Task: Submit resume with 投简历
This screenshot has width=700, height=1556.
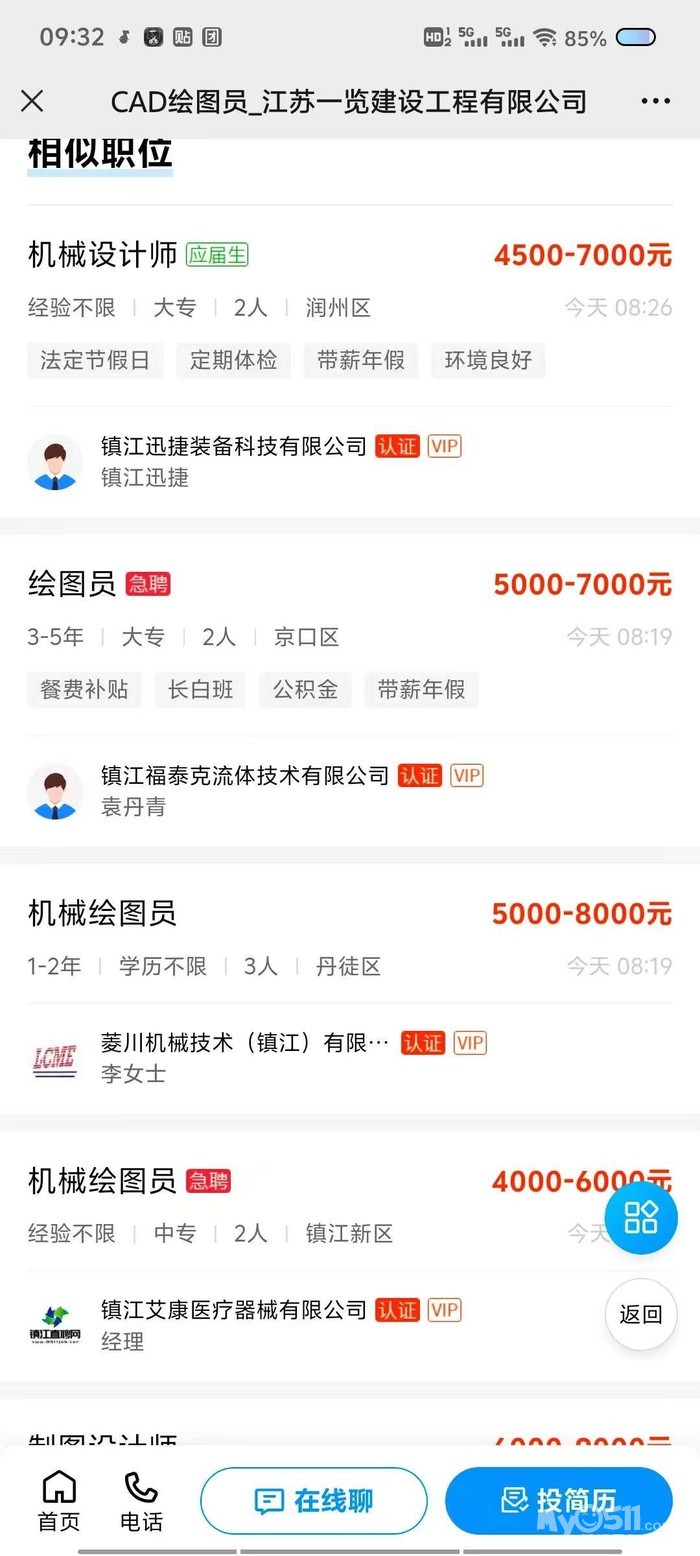Action: [558, 1501]
